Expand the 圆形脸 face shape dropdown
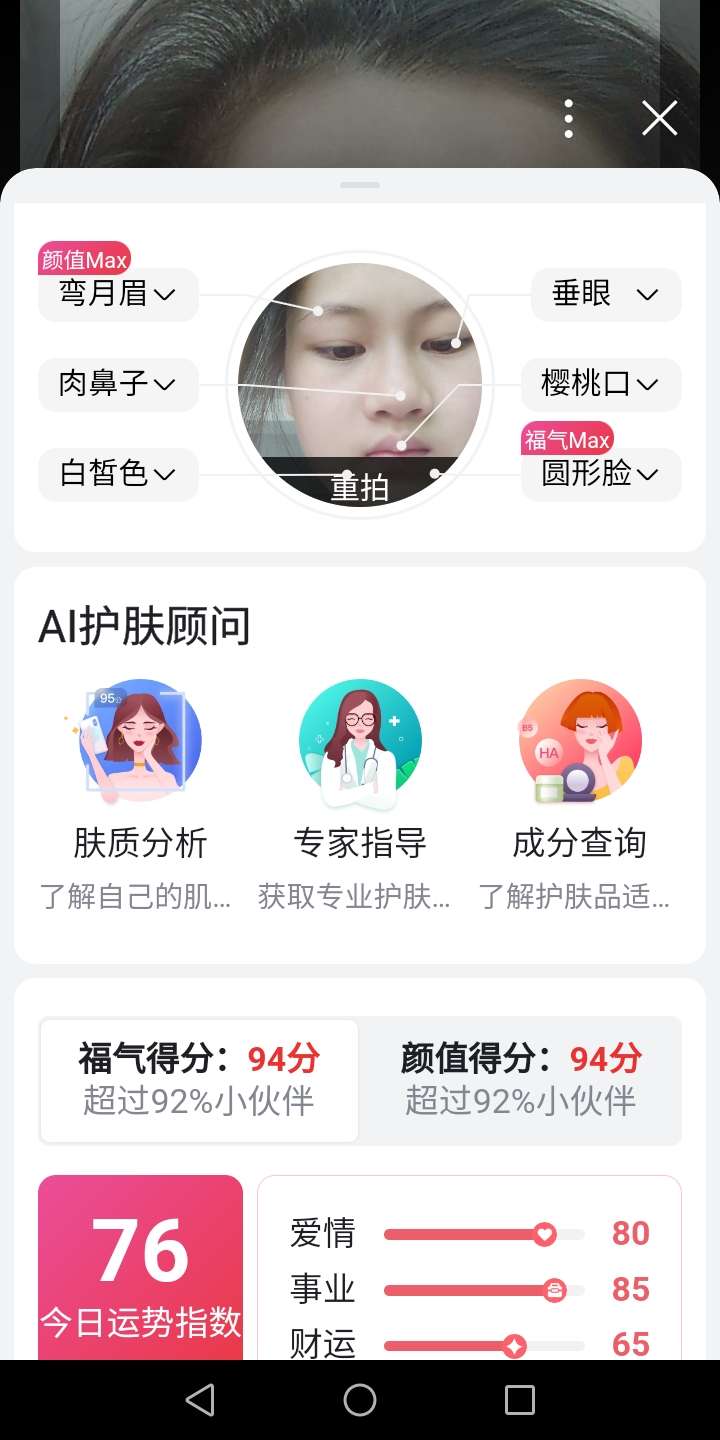 (x=601, y=474)
